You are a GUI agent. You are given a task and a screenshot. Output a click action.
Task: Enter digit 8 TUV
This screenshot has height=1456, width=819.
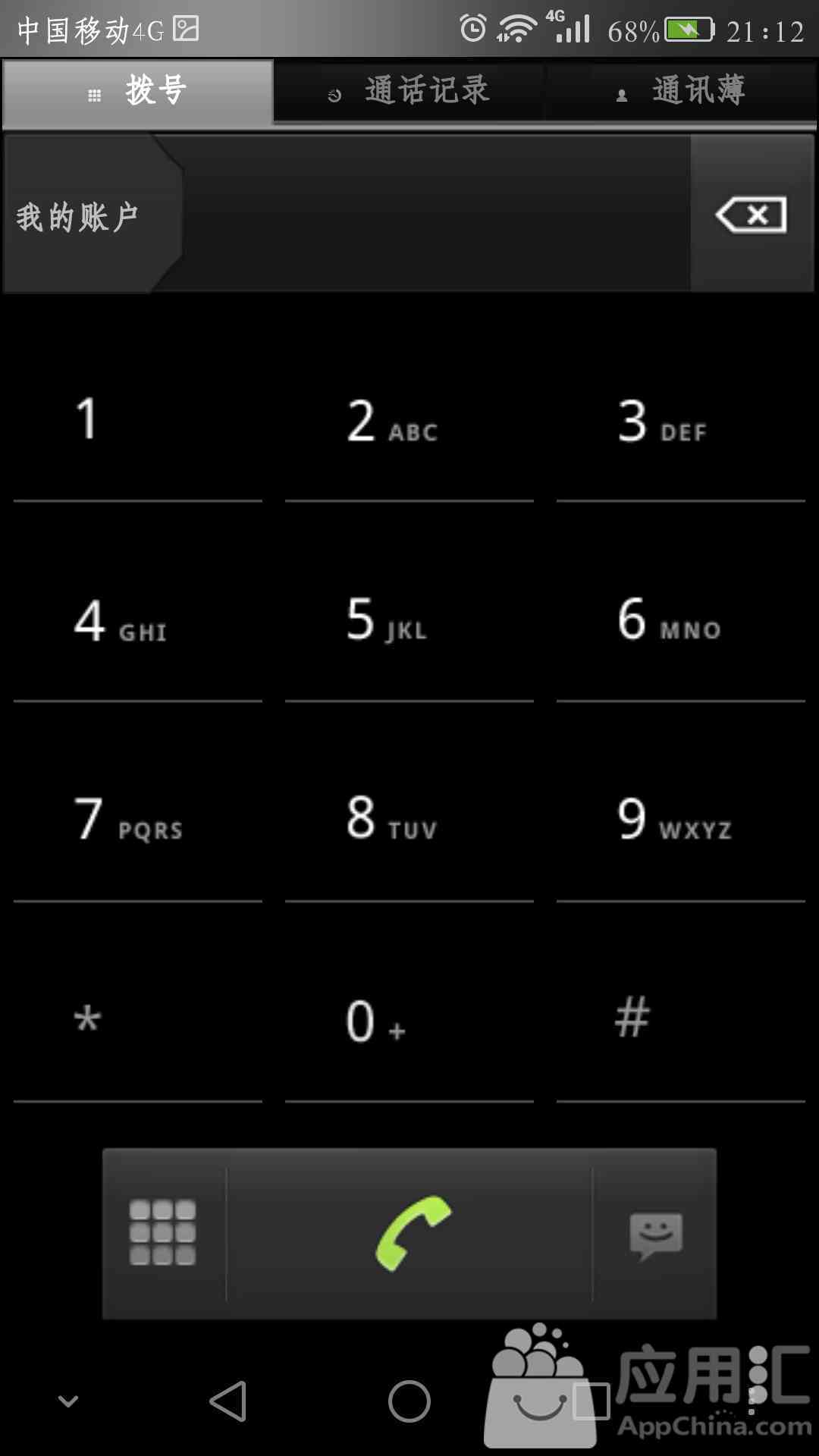pyautogui.click(x=409, y=820)
